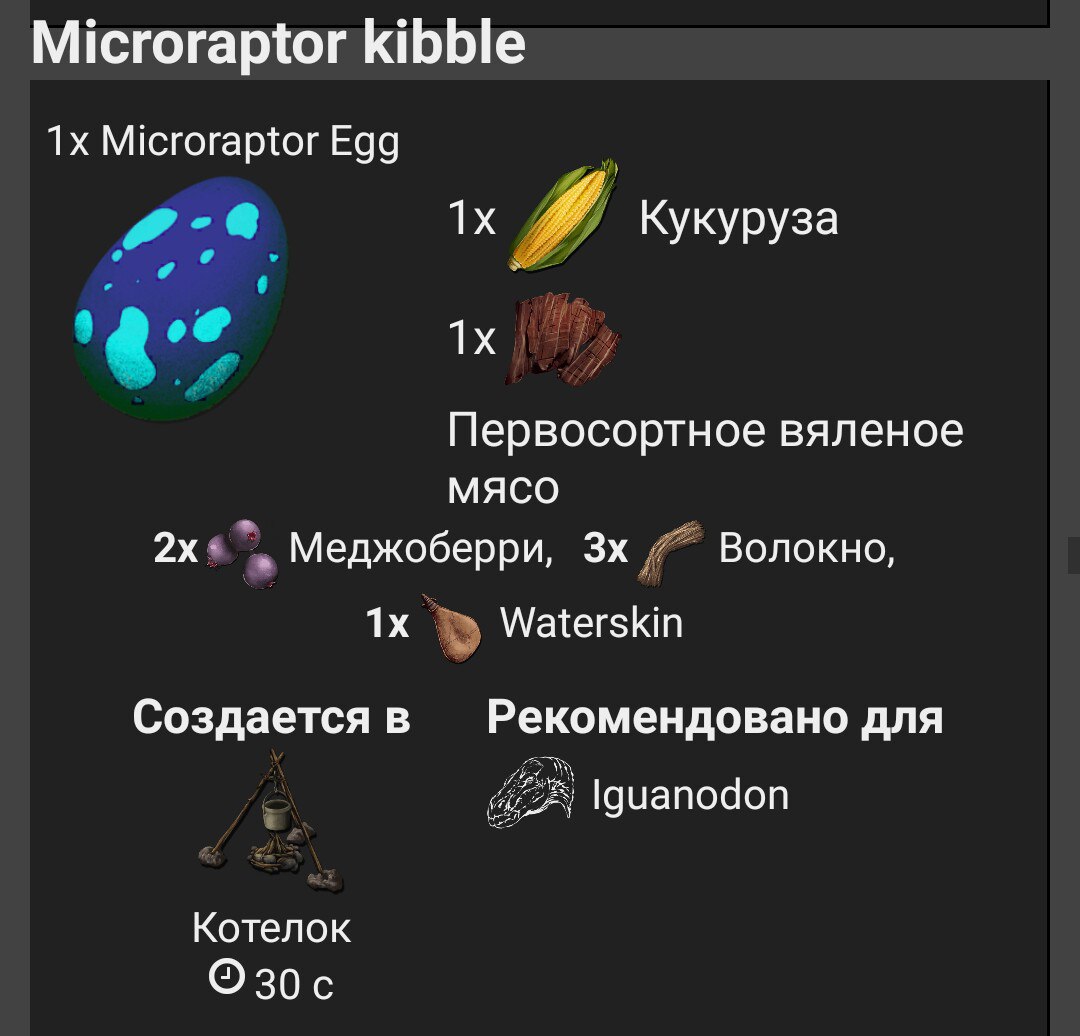The image size is (1080, 1036).
Task: Open the Iguanodon recommended creature entry
Action: (688, 796)
